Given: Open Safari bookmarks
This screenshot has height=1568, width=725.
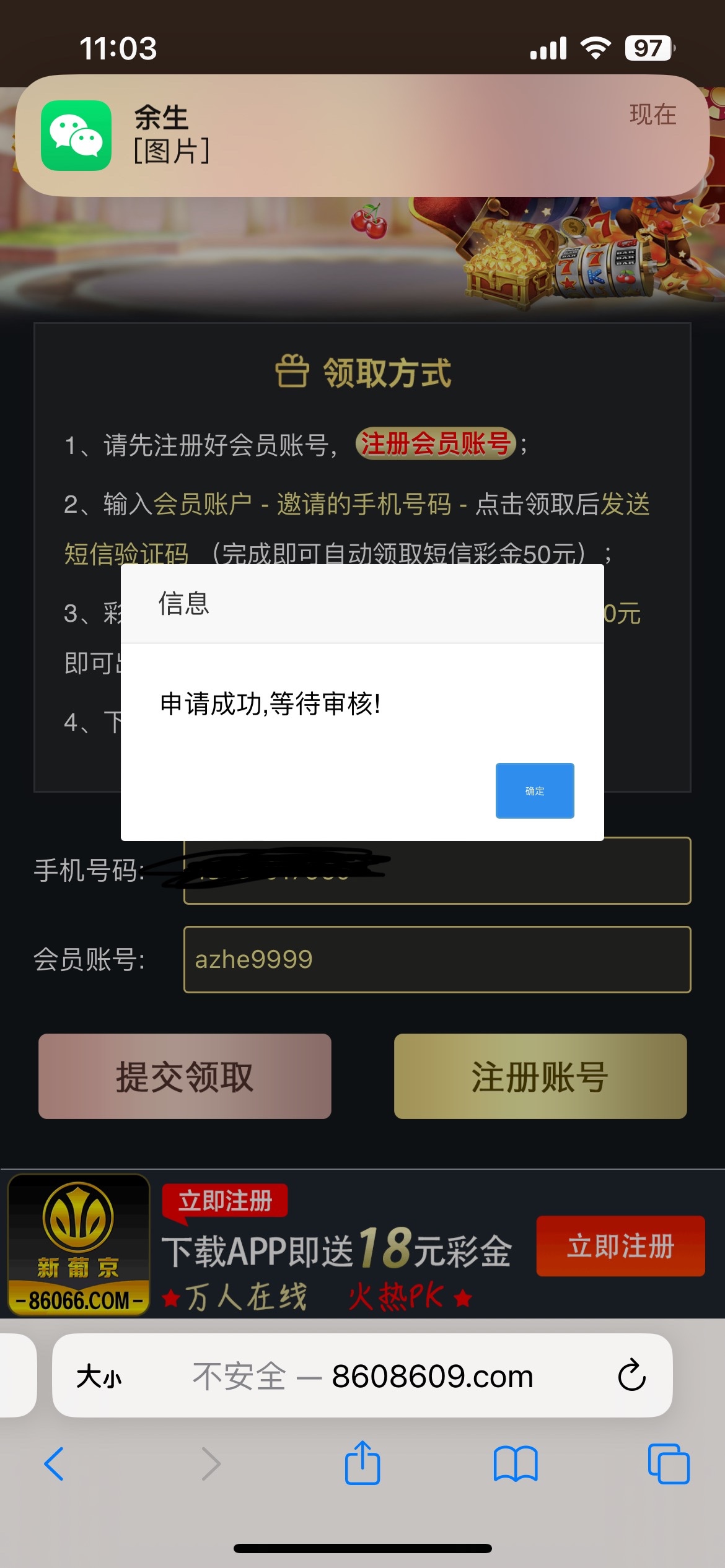Looking at the screenshot, I should tap(516, 1464).
